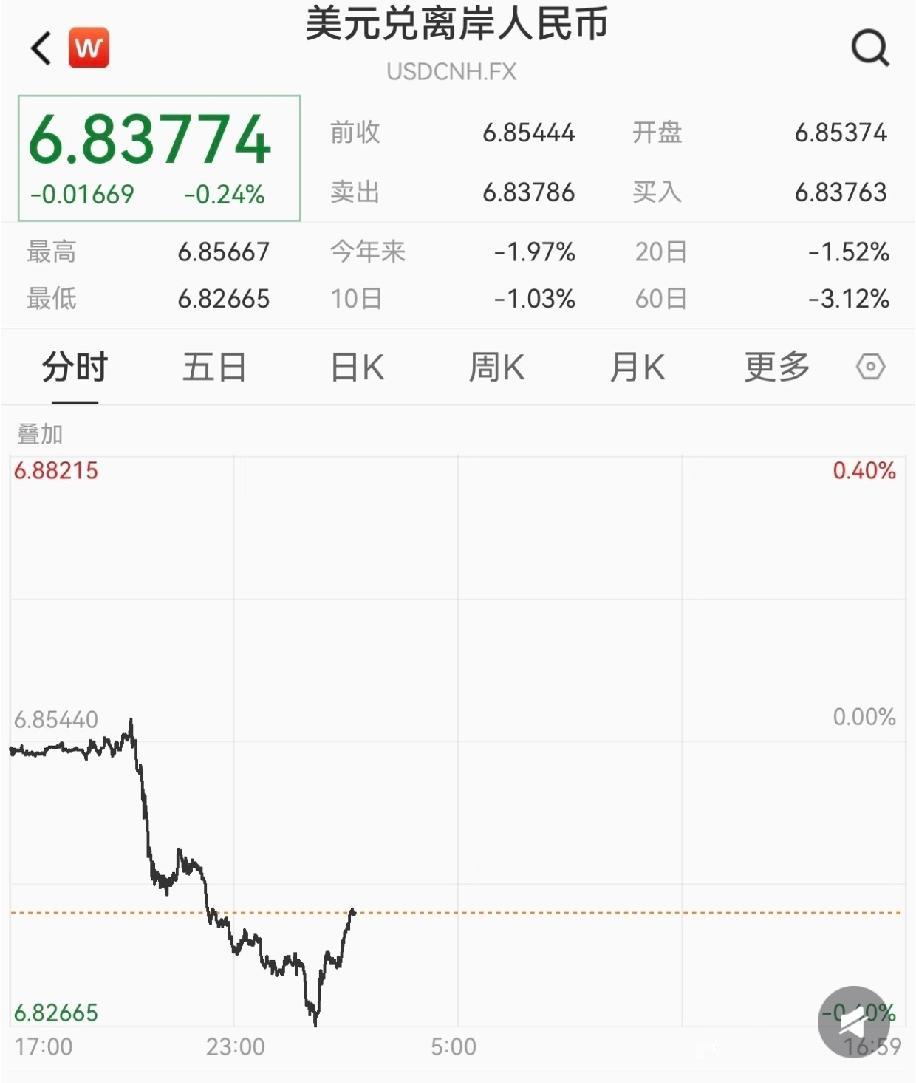Tap the 最低 low price value 6.82665
This screenshot has height=1083, width=916.
click(224, 299)
